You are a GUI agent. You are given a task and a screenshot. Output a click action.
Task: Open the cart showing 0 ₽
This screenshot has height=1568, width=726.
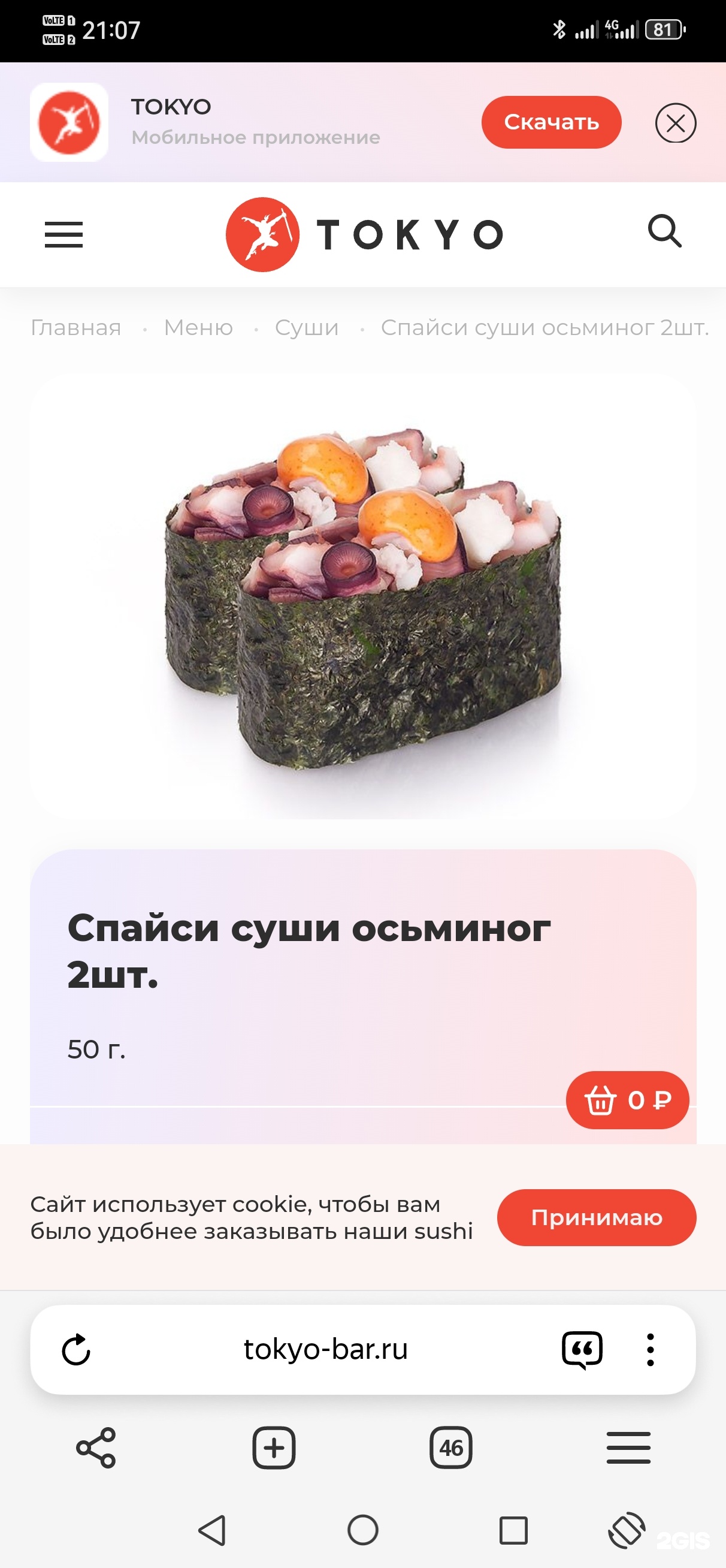[x=627, y=1099]
